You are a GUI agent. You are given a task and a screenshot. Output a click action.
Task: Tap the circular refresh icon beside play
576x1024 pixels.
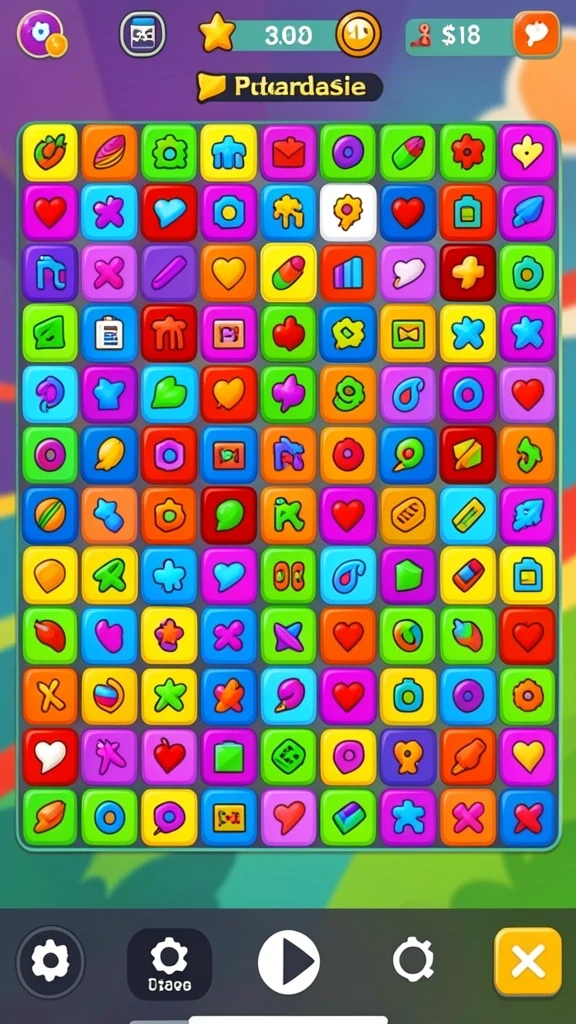413,961
